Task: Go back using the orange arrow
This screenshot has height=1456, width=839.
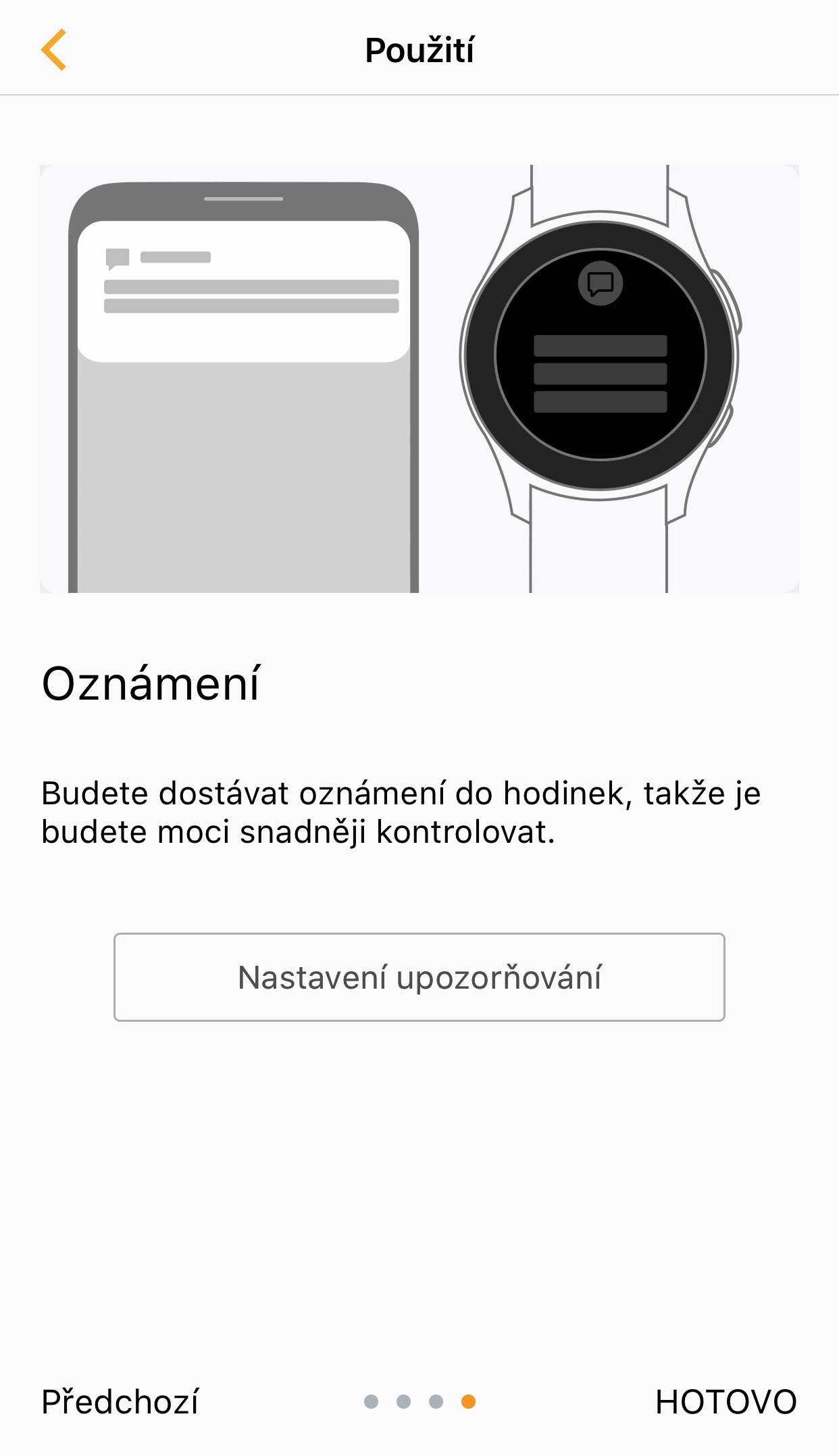Action: tap(54, 49)
